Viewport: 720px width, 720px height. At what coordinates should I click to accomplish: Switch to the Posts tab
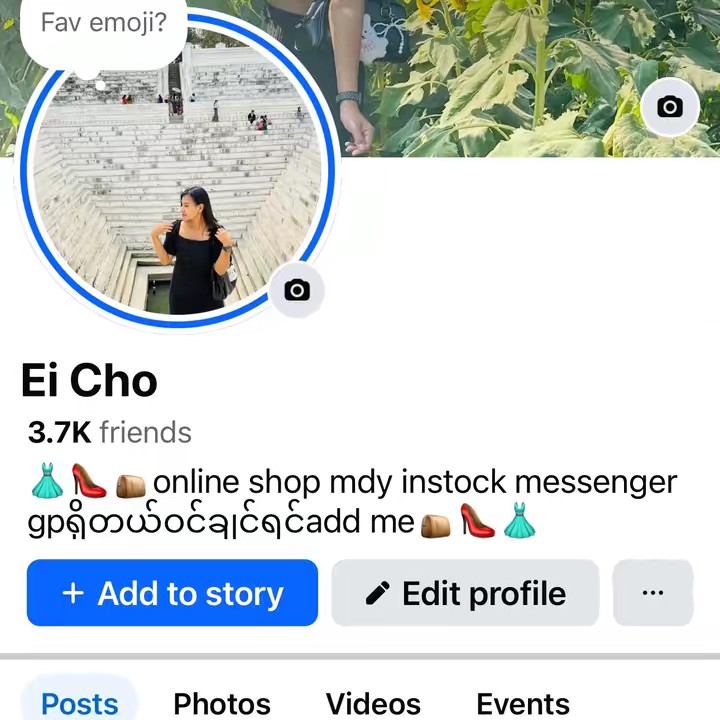(80, 703)
